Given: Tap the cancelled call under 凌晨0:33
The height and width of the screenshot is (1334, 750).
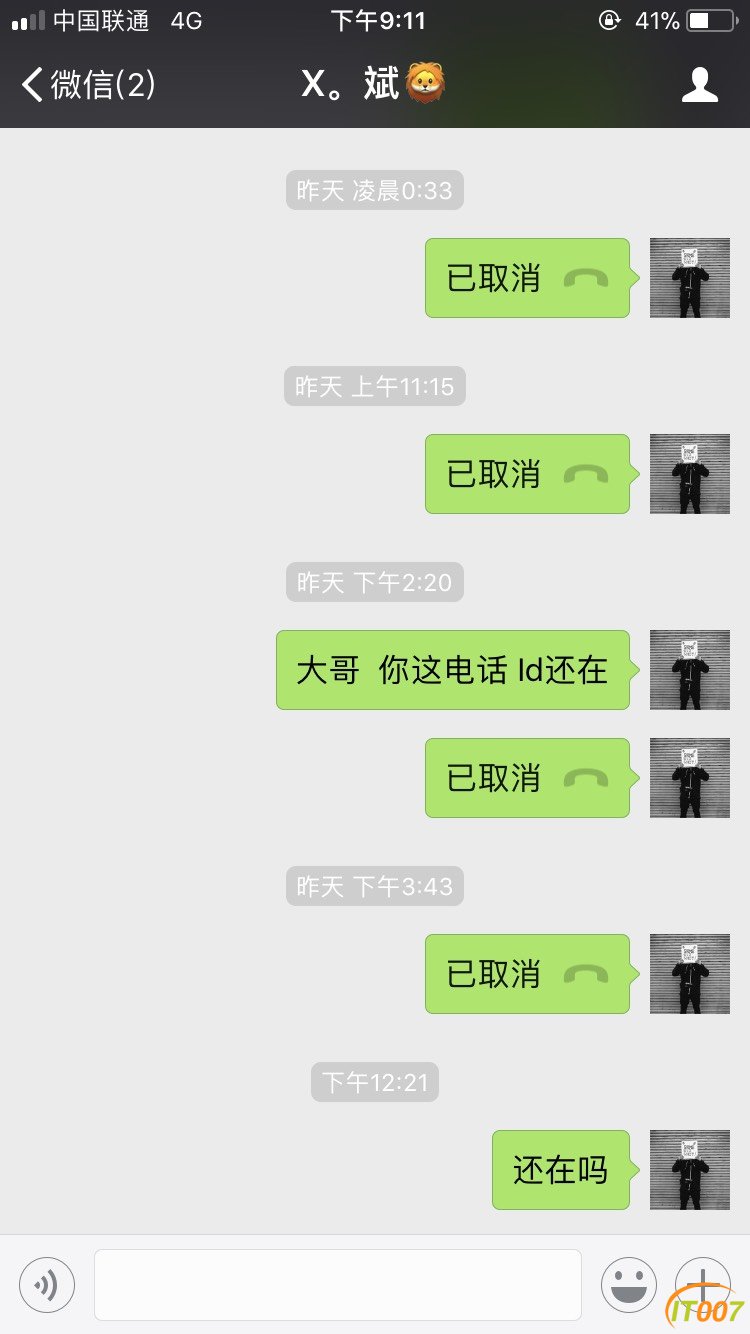Looking at the screenshot, I should (x=527, y=278).
